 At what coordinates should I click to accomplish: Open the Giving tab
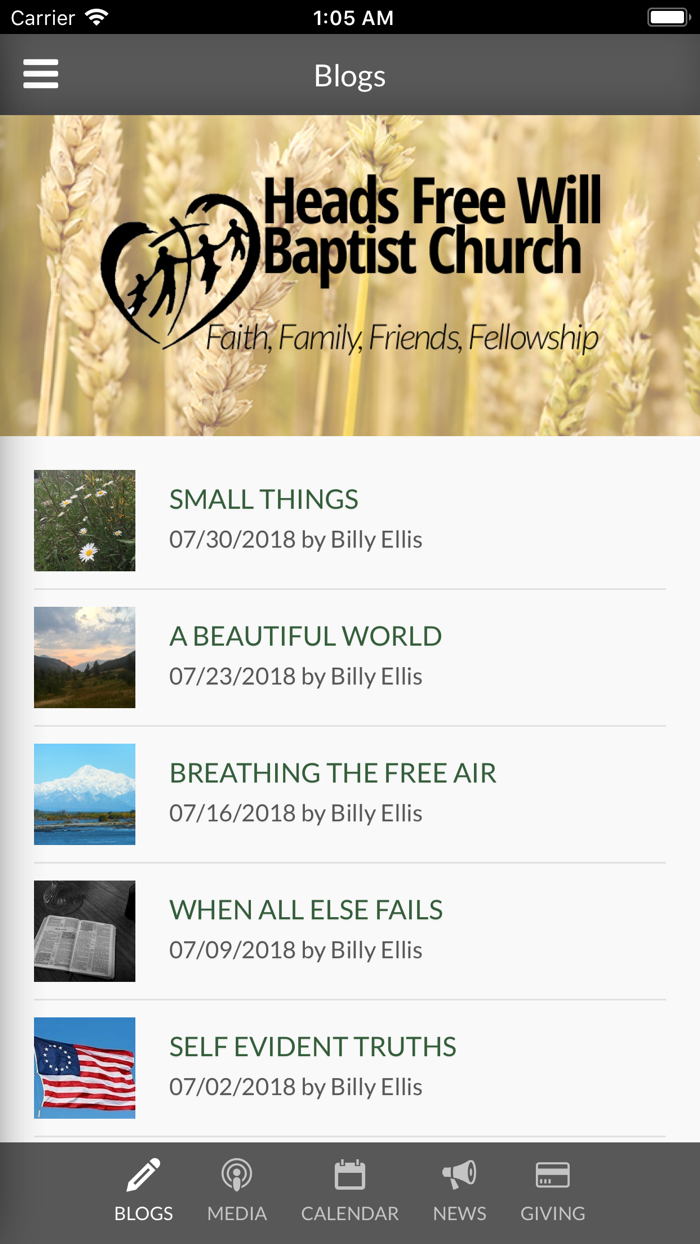(552, 1191)
